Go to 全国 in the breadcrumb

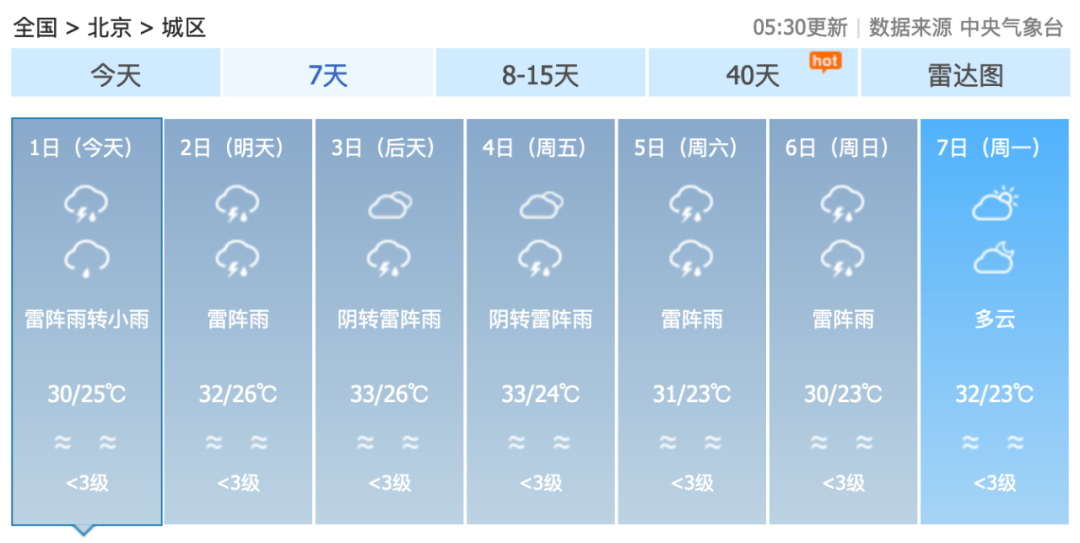(35, 27)
